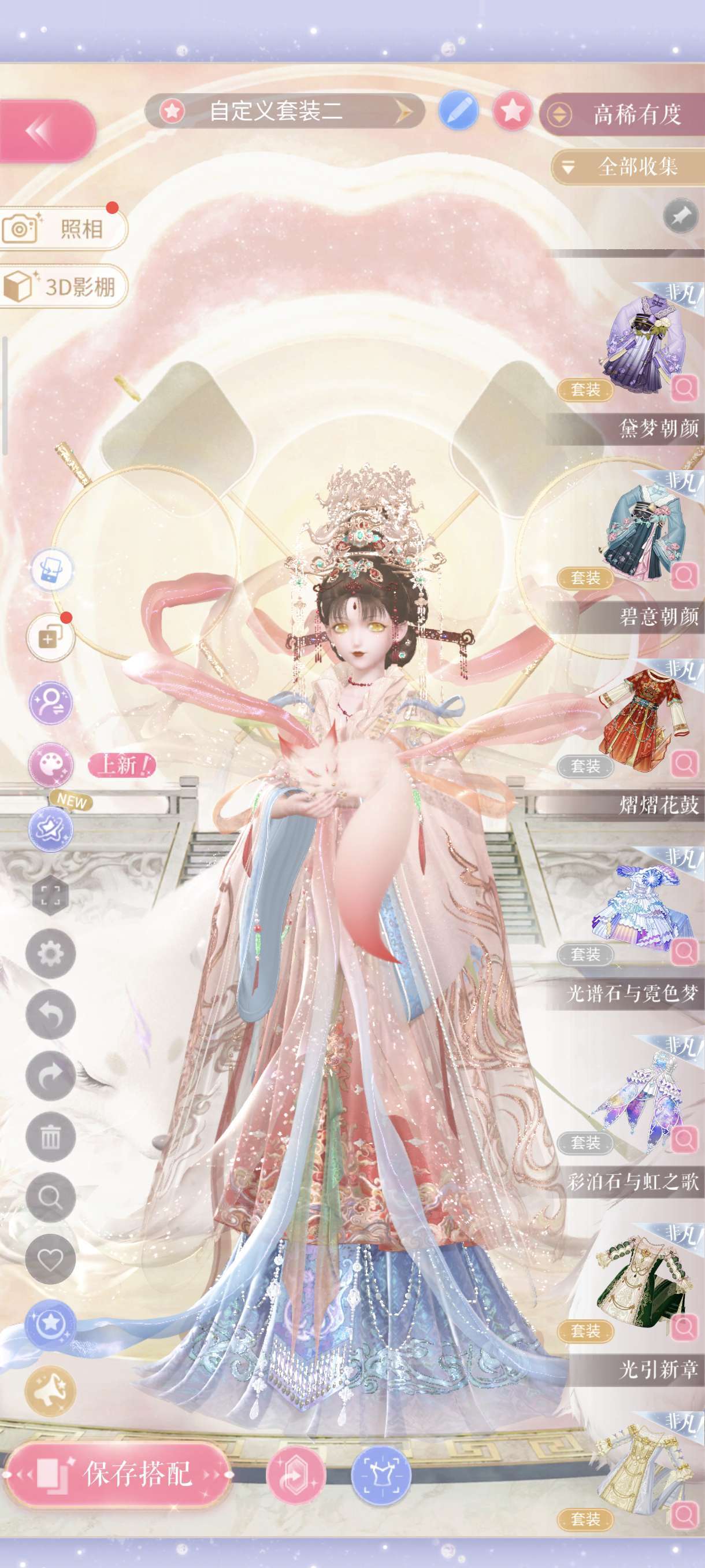Screen dimensions: 705x1568
Task: Open the settings gear icon
Action: tap(50, 953)
